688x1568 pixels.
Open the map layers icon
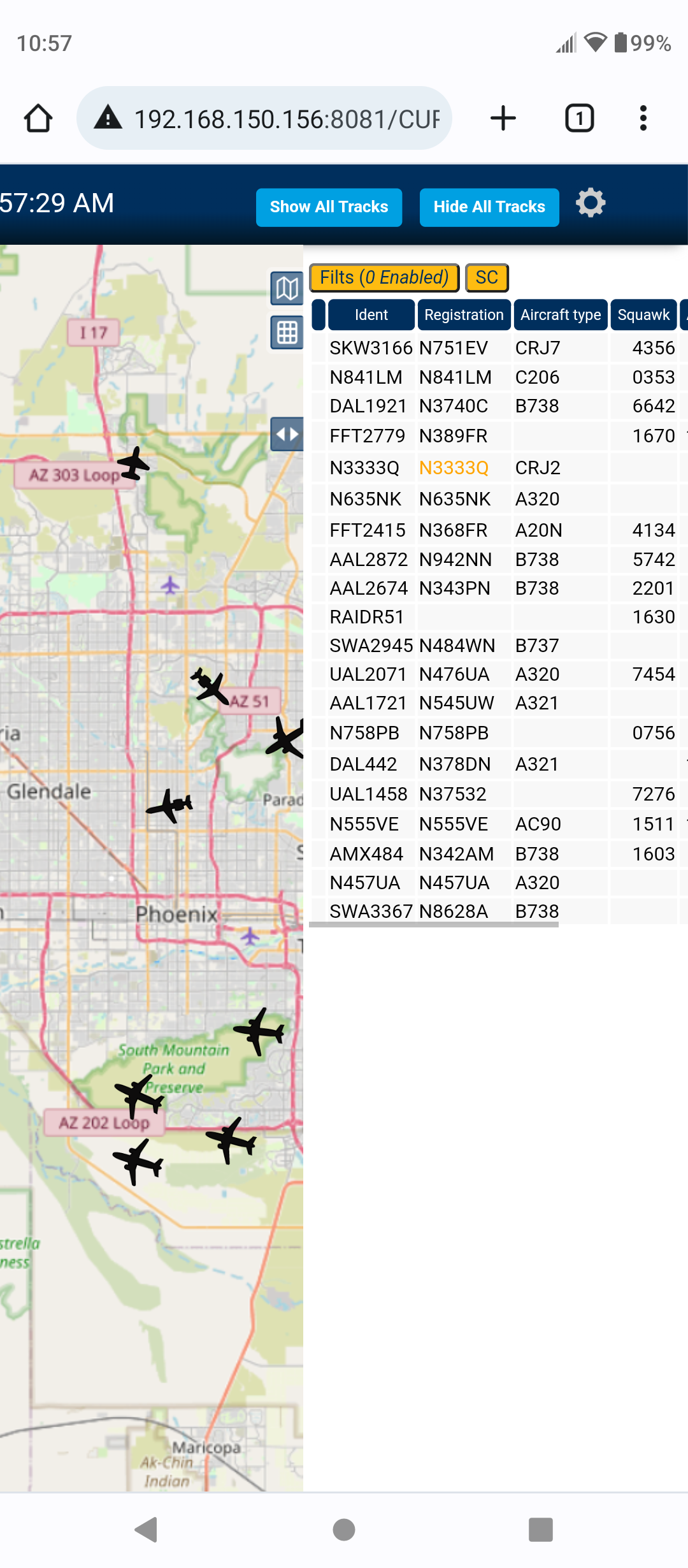coord(287,289)
